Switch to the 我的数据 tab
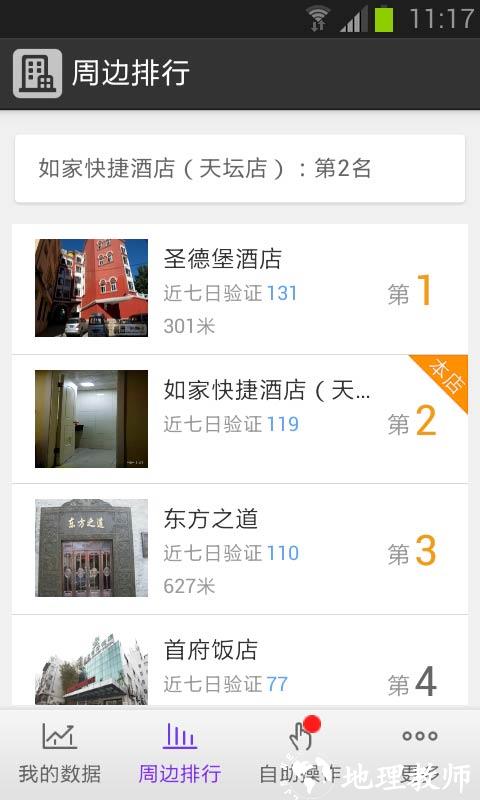Screen dimensions: 480x800 pos(60,754)
